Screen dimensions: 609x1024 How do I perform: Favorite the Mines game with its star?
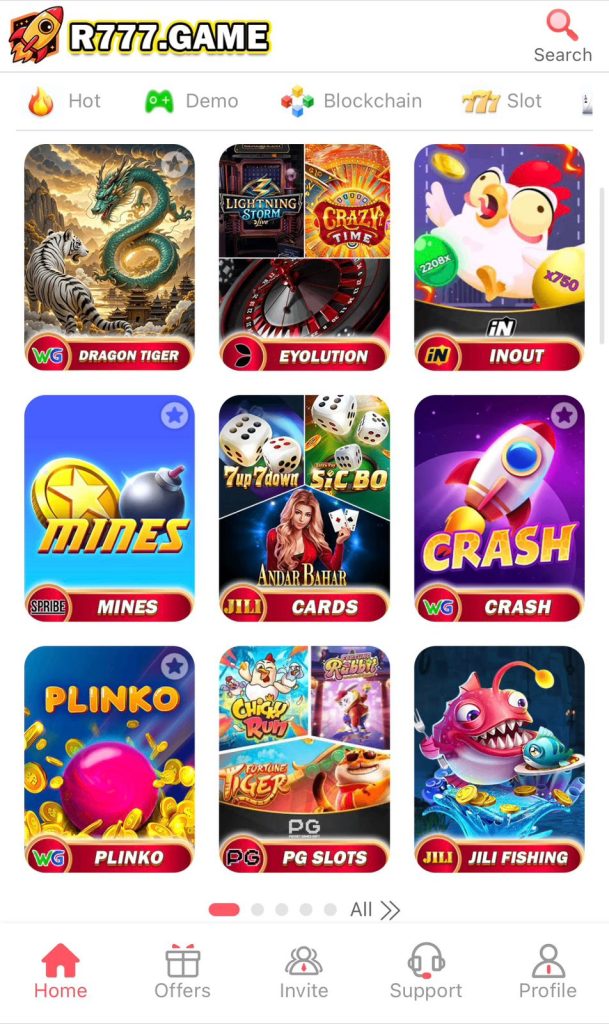click(x=175, y=415)
